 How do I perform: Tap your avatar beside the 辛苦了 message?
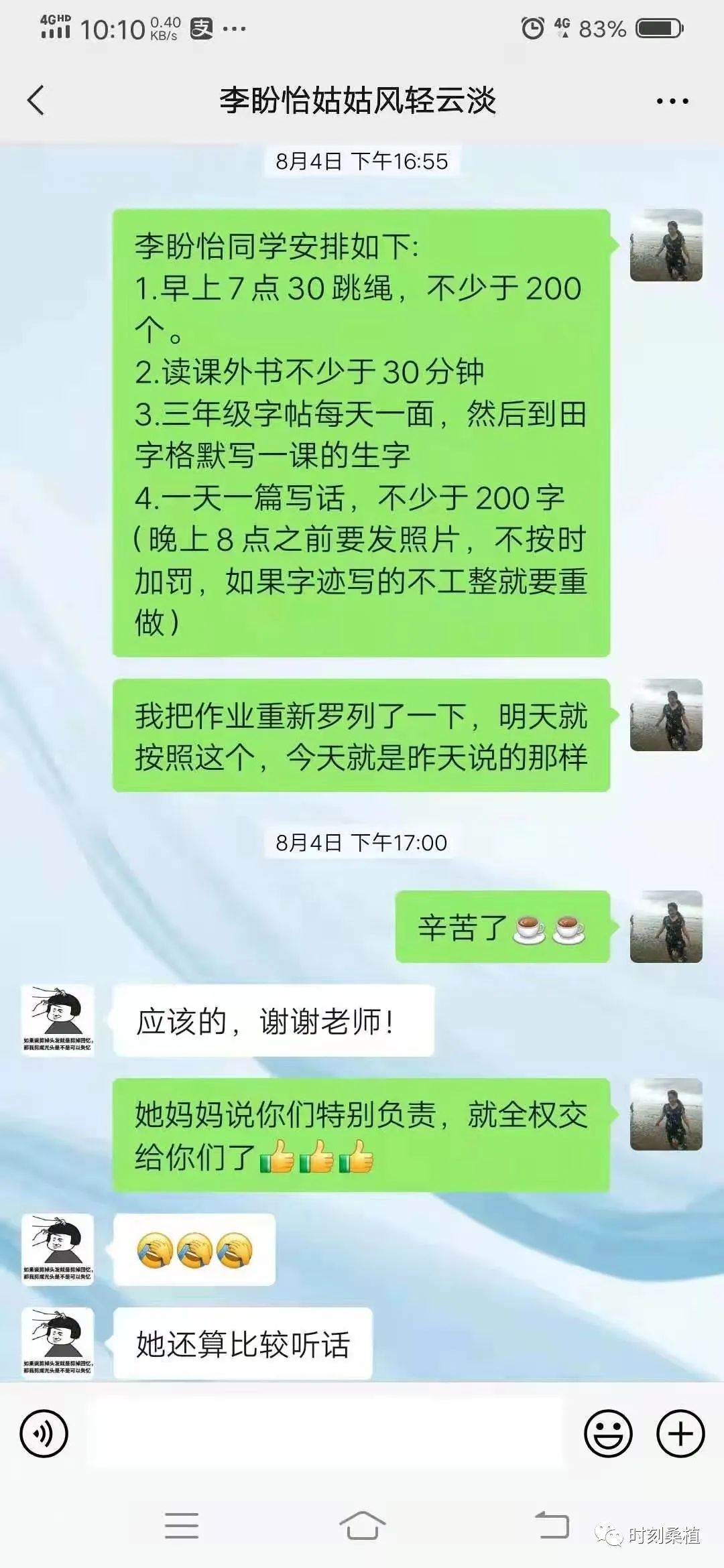(666, 927)
